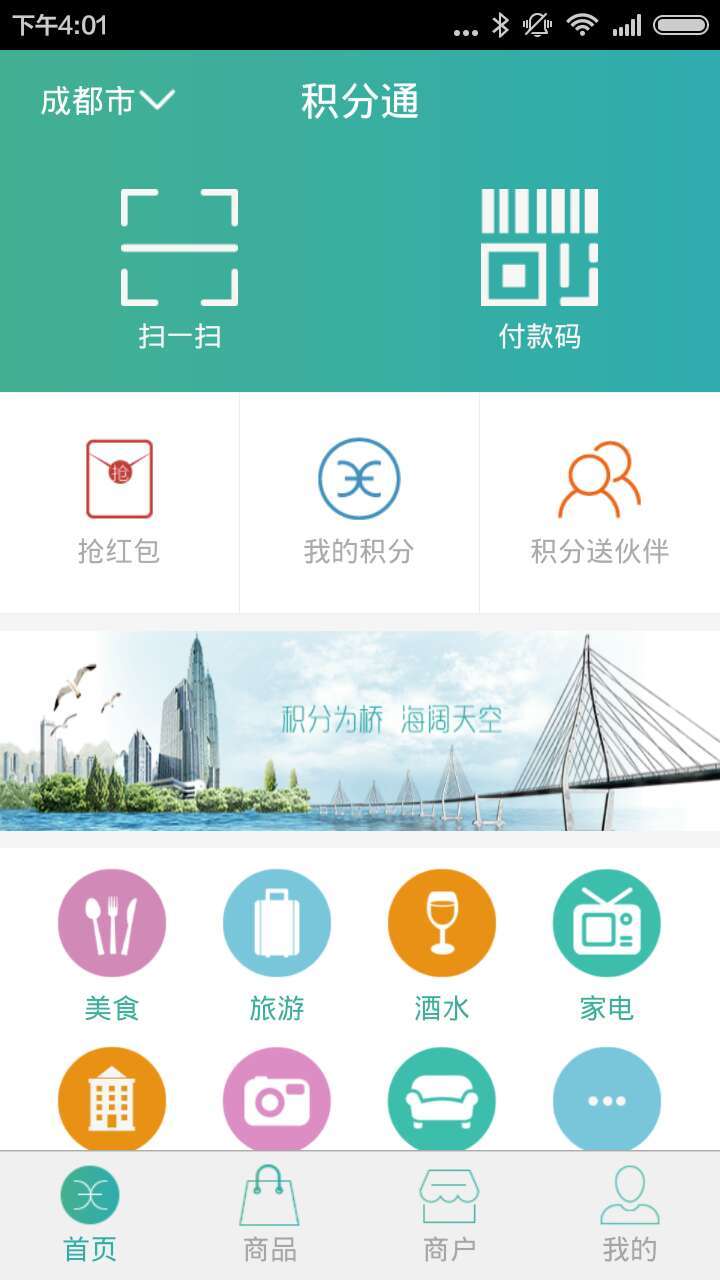Show more categories via the three-dots icon
The width and height of the screenshot is (720, 1280).
pos(607,1099)
